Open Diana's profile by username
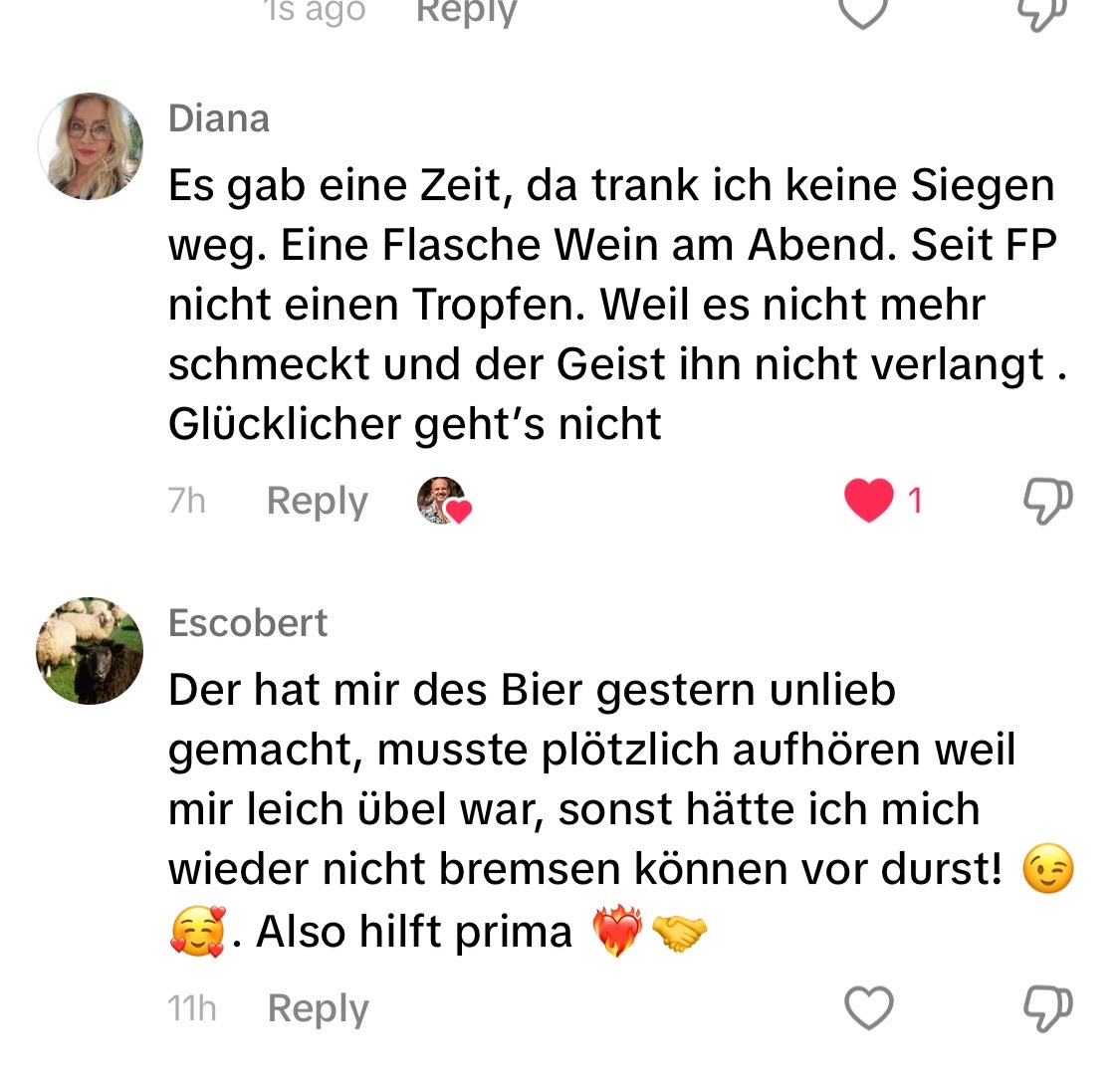Image resolution: width=1120 pixels, height=1083 pixels. point(219,118)
